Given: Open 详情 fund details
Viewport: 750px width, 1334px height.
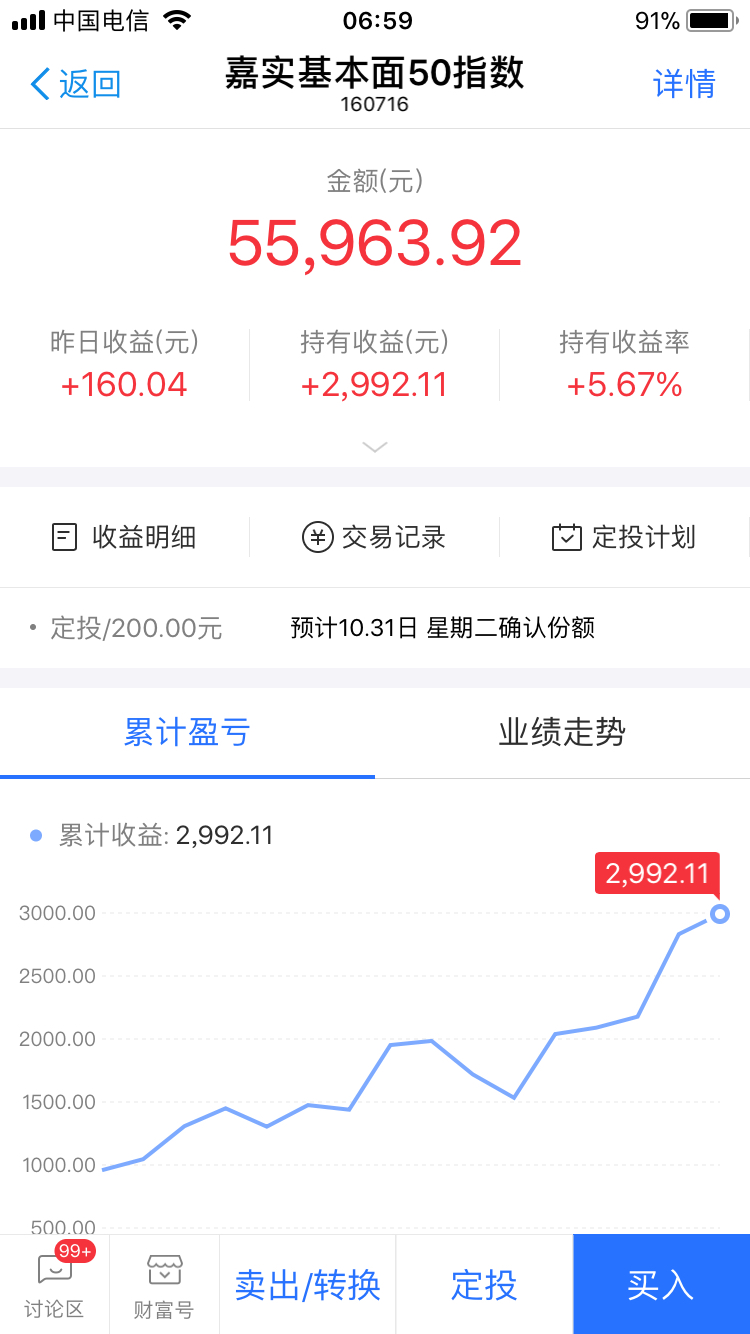Looking at the screenshot, I should [685, 84].
